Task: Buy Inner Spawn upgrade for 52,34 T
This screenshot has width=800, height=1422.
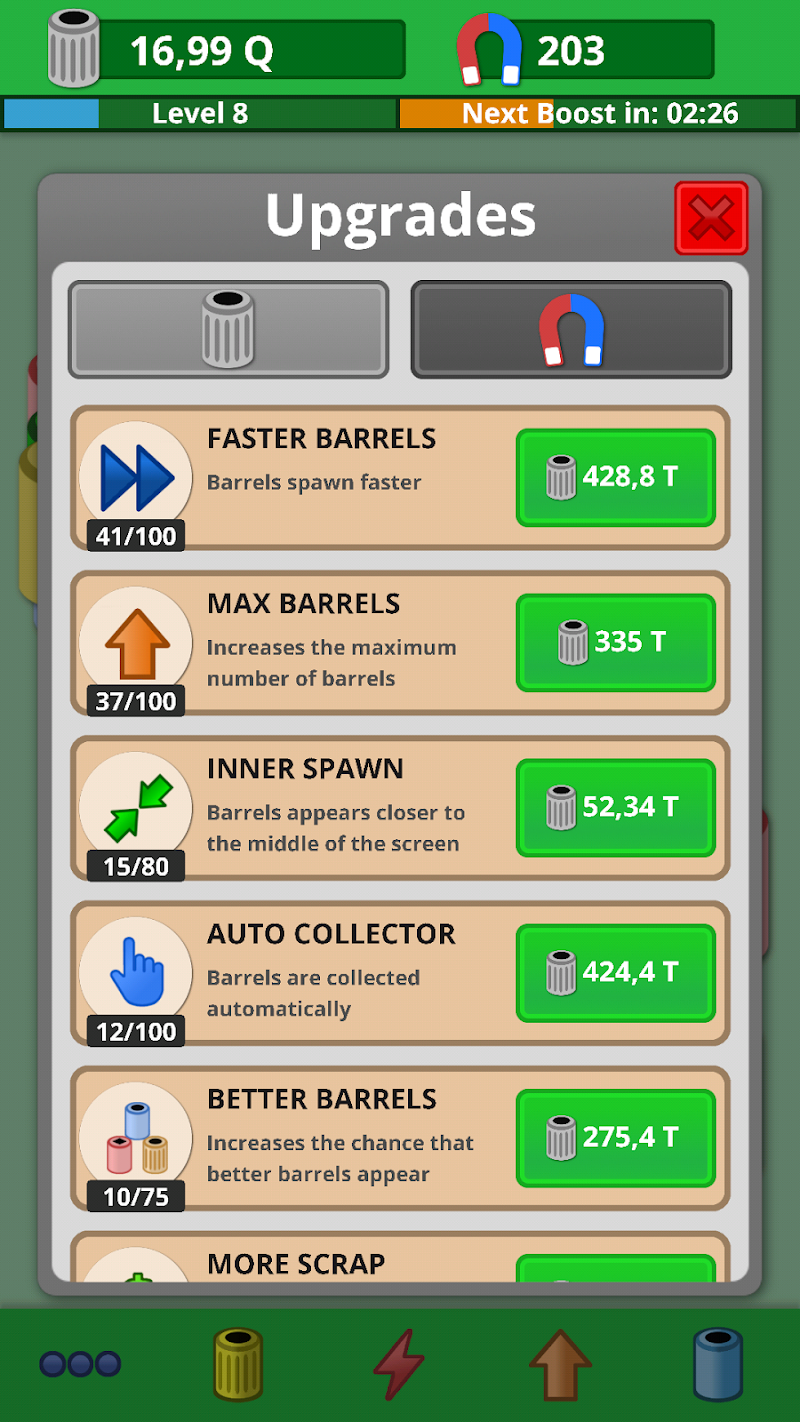Action: tap(615, 807)
